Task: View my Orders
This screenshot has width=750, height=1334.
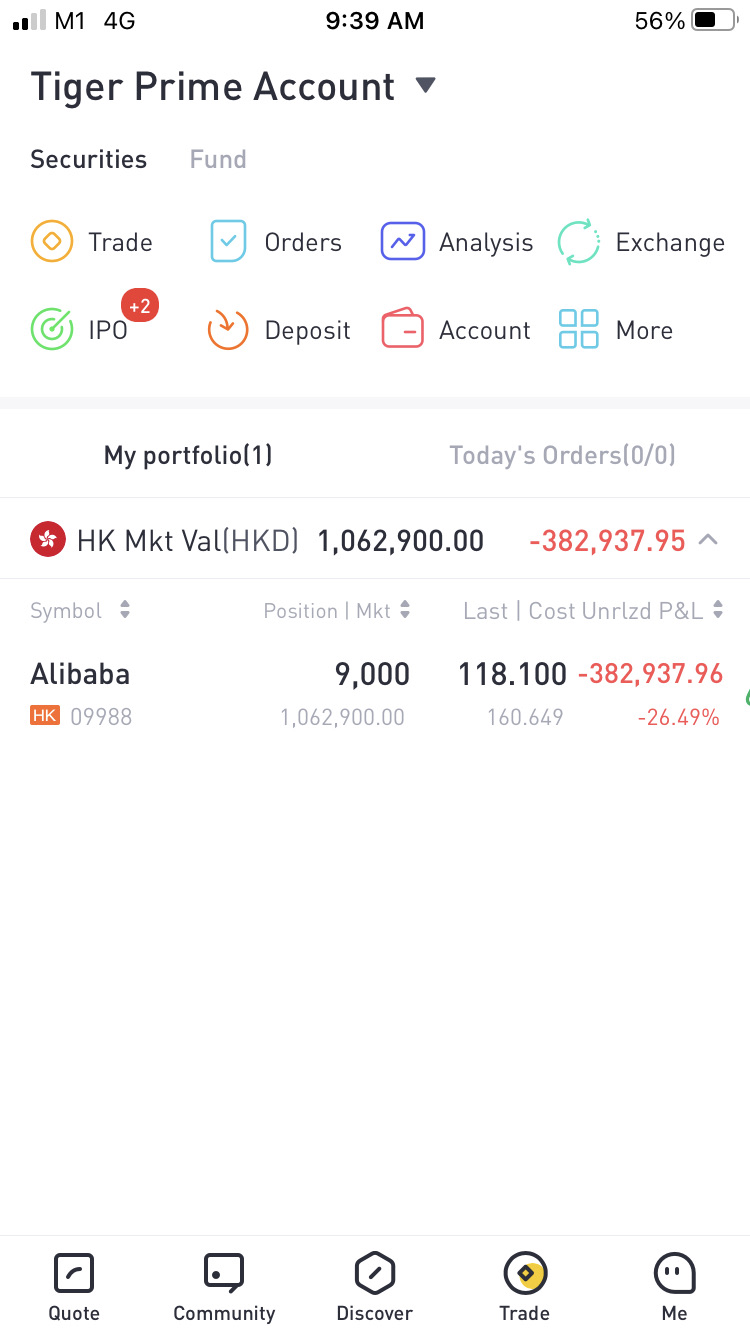Action: [276, 242]
